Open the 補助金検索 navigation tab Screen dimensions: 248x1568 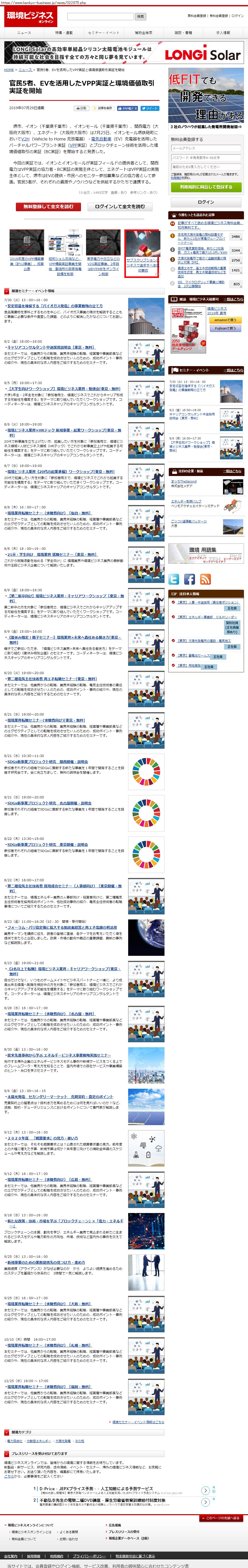tap(144, 32)
